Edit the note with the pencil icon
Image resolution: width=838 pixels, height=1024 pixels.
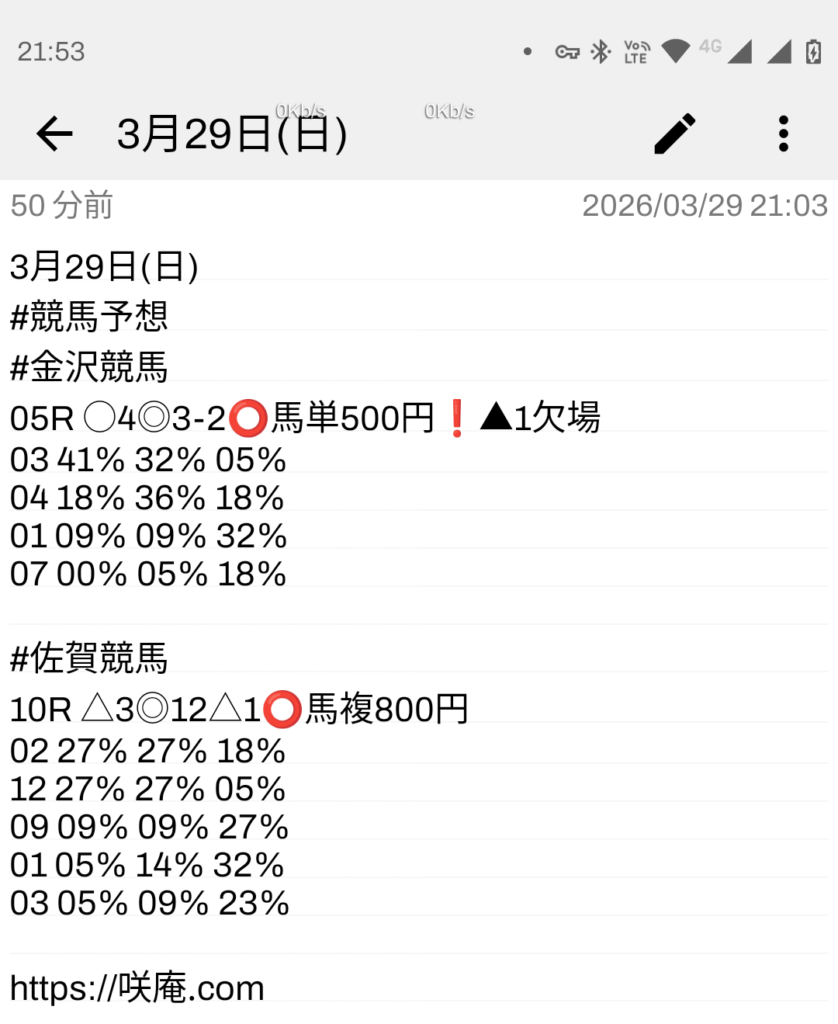[675, 133]
